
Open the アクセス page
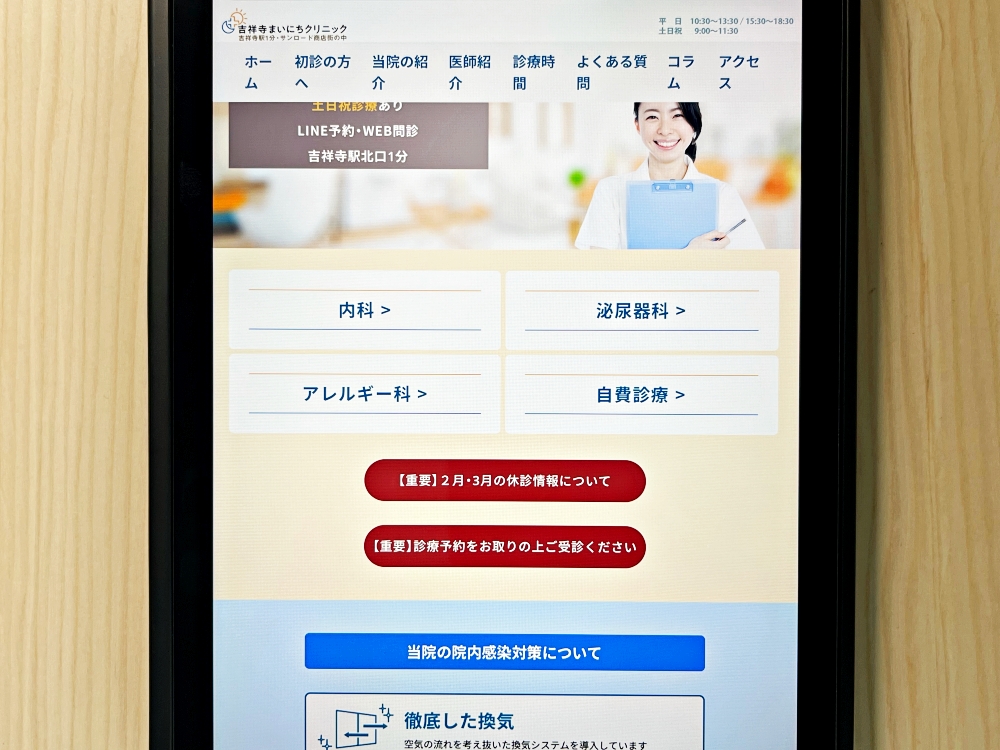tap(738, 72)
